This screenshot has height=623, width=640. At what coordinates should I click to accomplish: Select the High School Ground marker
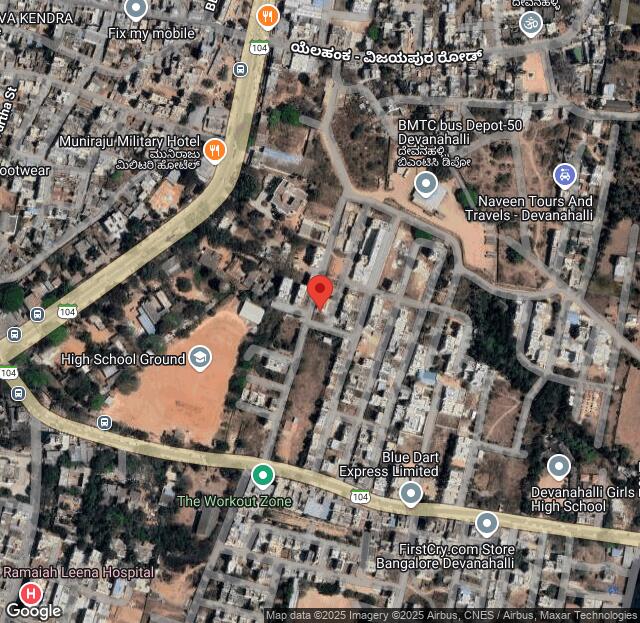click(200, 358)
